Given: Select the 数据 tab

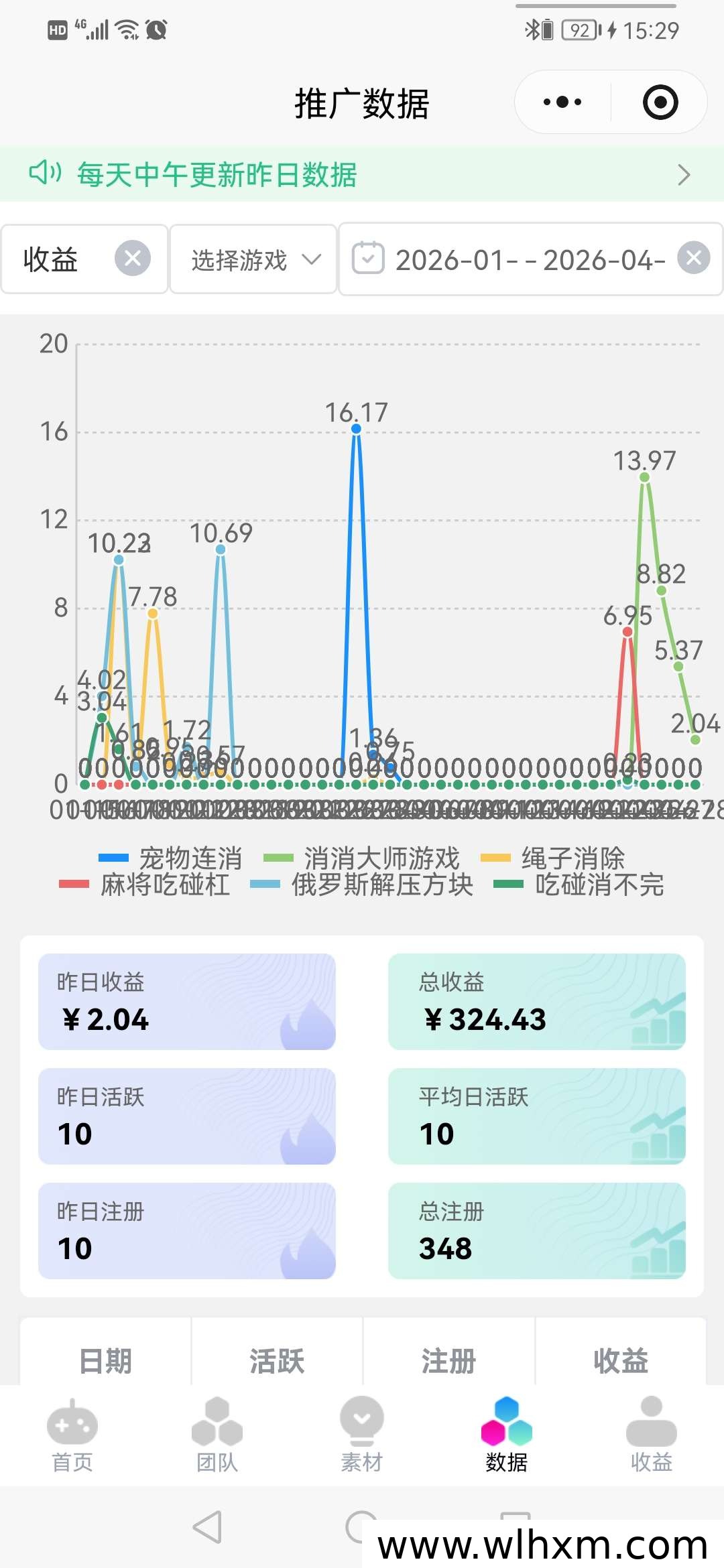Looking at the screenshot, I should (507, 1434).
